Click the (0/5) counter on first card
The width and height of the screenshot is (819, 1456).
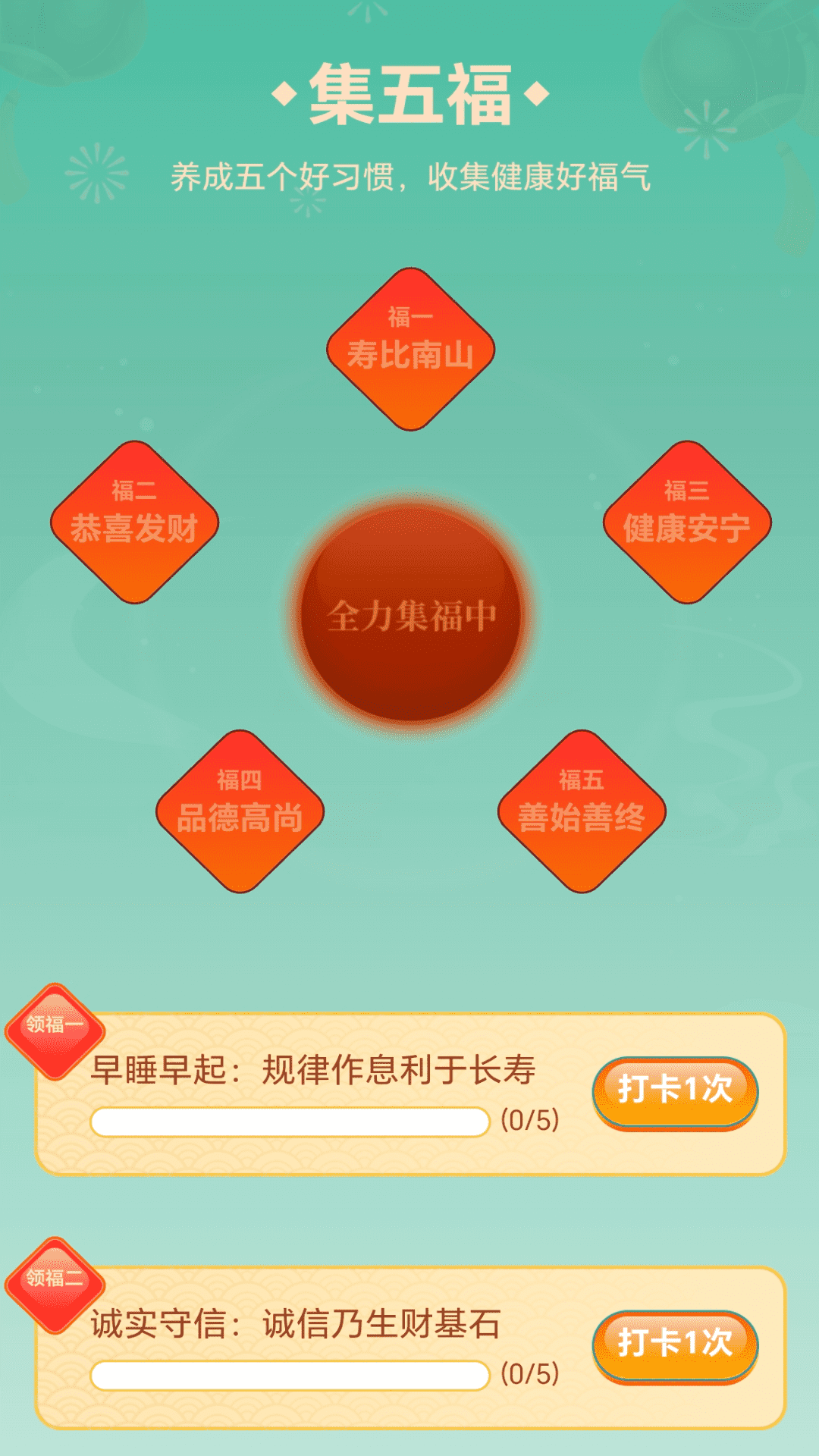pos(531,1121)
